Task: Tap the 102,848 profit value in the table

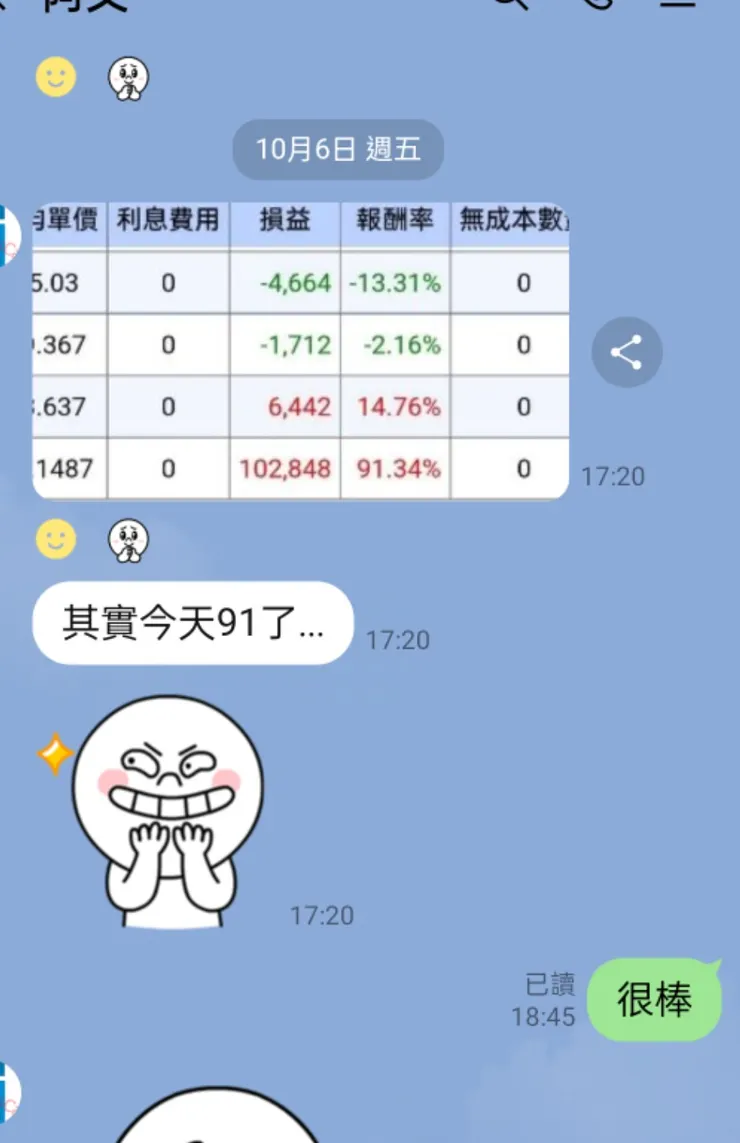Action: (x=285, y=468)
